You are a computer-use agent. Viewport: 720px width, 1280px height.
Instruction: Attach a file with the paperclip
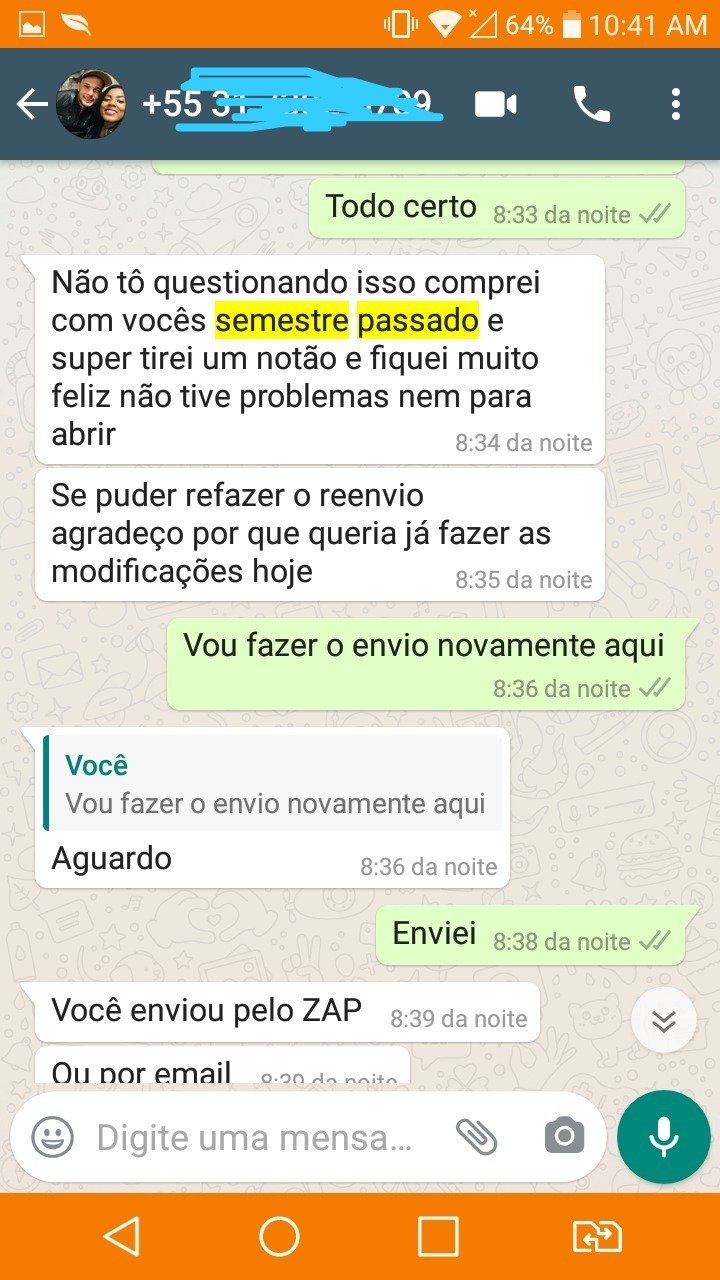pos(476,1136)
